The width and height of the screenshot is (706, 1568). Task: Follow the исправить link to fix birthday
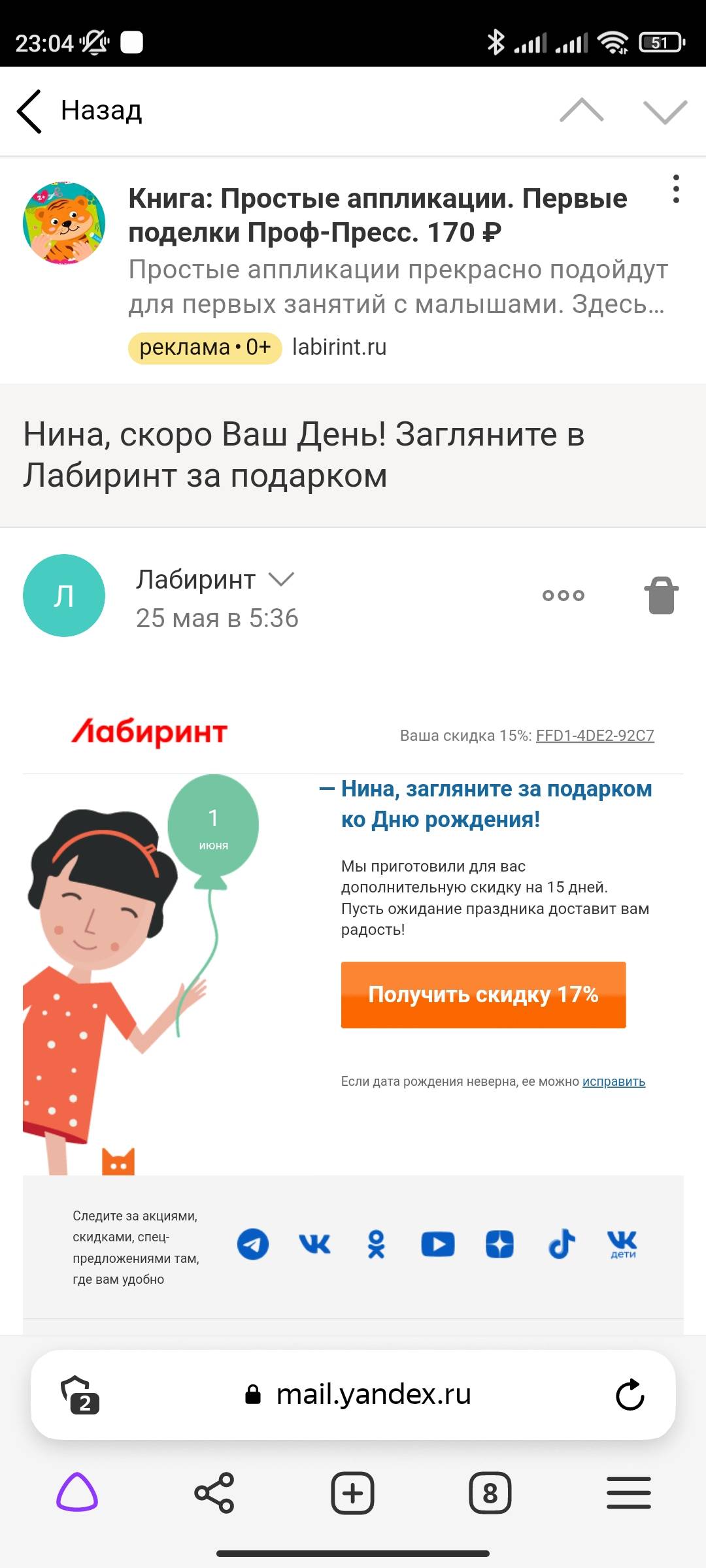(x=614, y=1081)
